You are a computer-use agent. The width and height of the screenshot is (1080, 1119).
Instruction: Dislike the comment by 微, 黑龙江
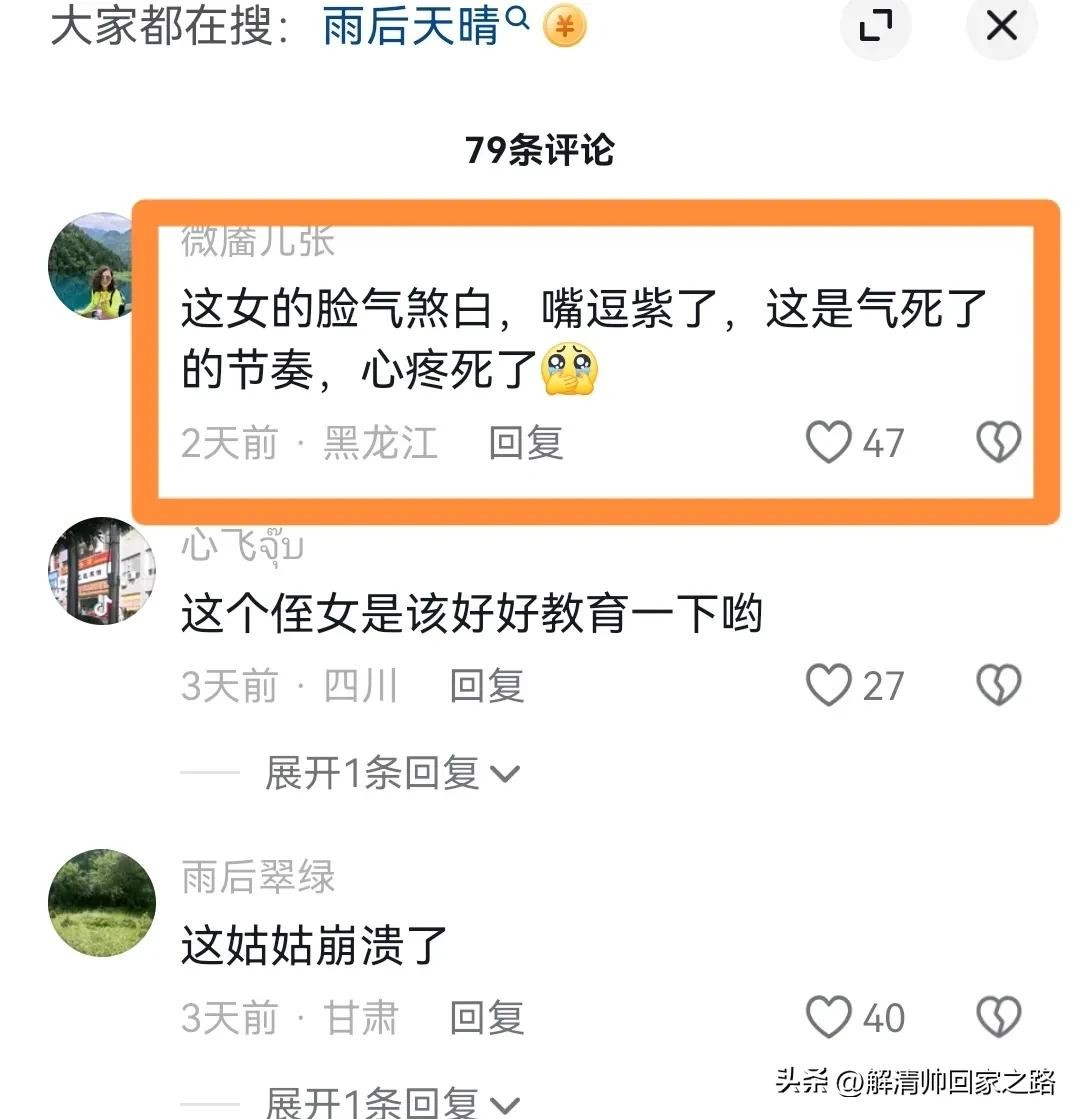coord(998,442)
